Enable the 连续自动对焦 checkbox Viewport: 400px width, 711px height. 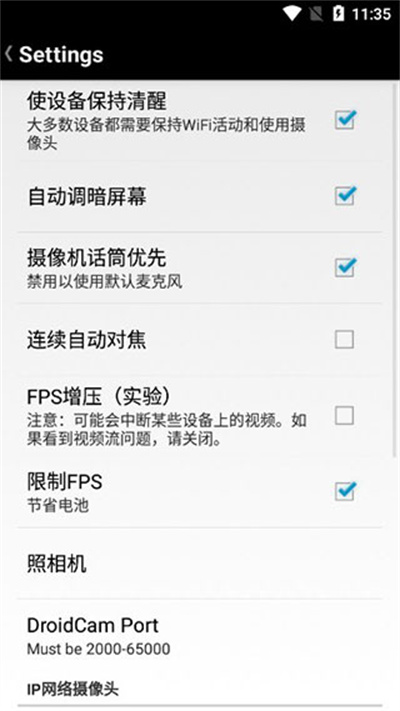[x=344, y=339]
